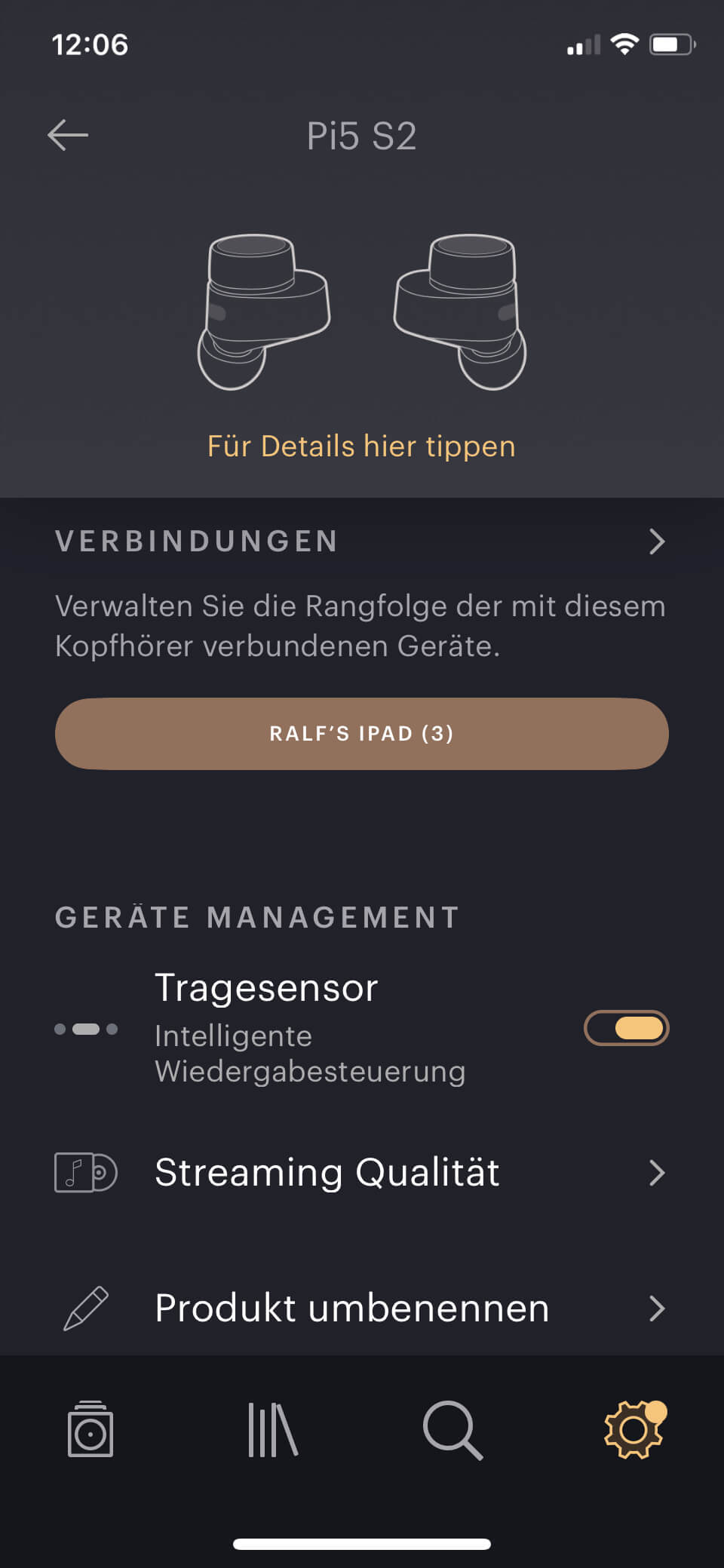The height and width of the screenshot is (1568, 724).
Task: Open the search tab
Action: pyautogui.click(x=452, y=1429)
